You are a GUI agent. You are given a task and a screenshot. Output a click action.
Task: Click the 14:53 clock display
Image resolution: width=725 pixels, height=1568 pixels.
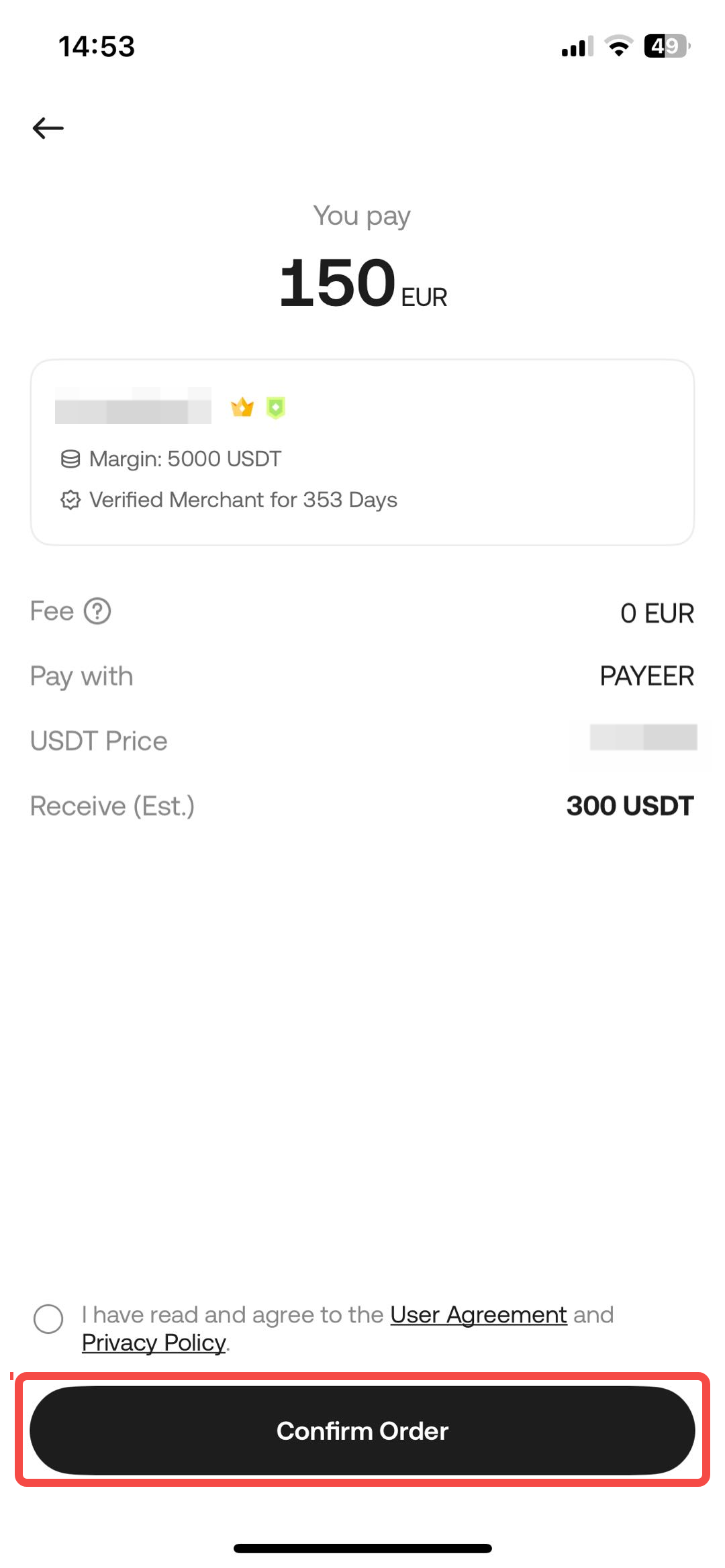click(x=96, y=46)
